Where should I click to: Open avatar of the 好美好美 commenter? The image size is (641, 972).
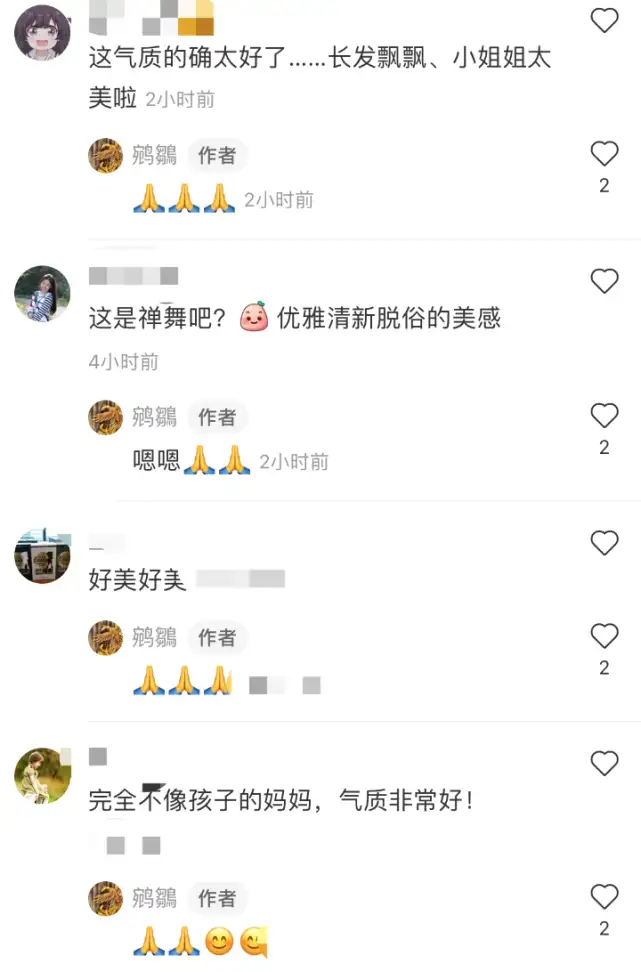[x=42, y=556]
